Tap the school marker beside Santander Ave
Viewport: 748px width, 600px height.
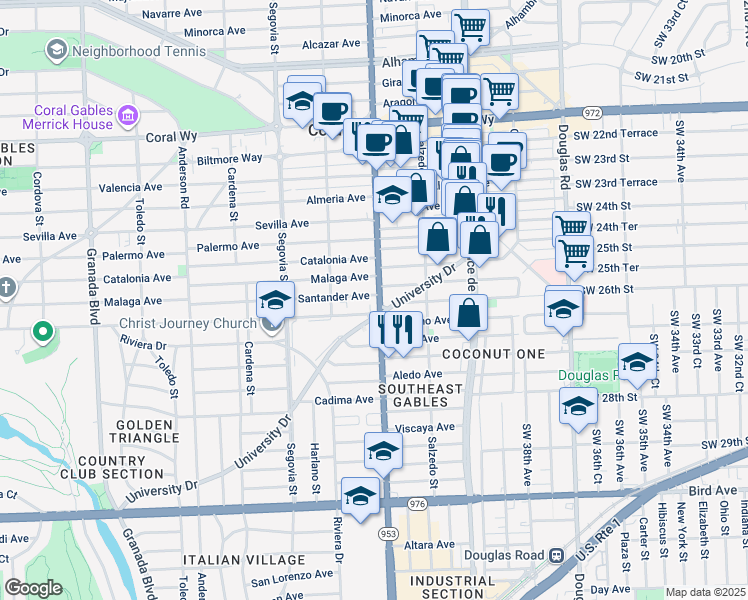click(275, 301)
